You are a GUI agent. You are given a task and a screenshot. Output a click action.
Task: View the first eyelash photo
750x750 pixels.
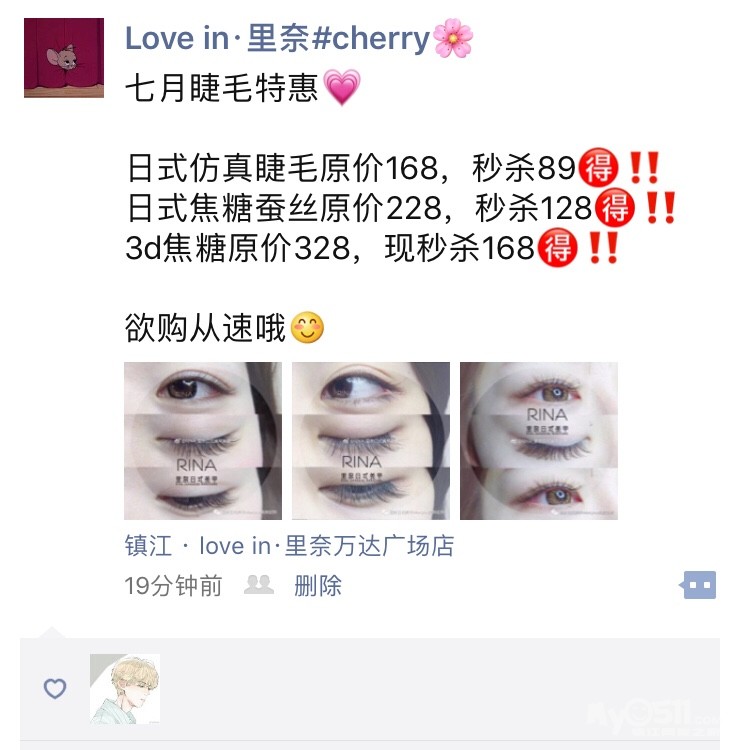point(203,441)
